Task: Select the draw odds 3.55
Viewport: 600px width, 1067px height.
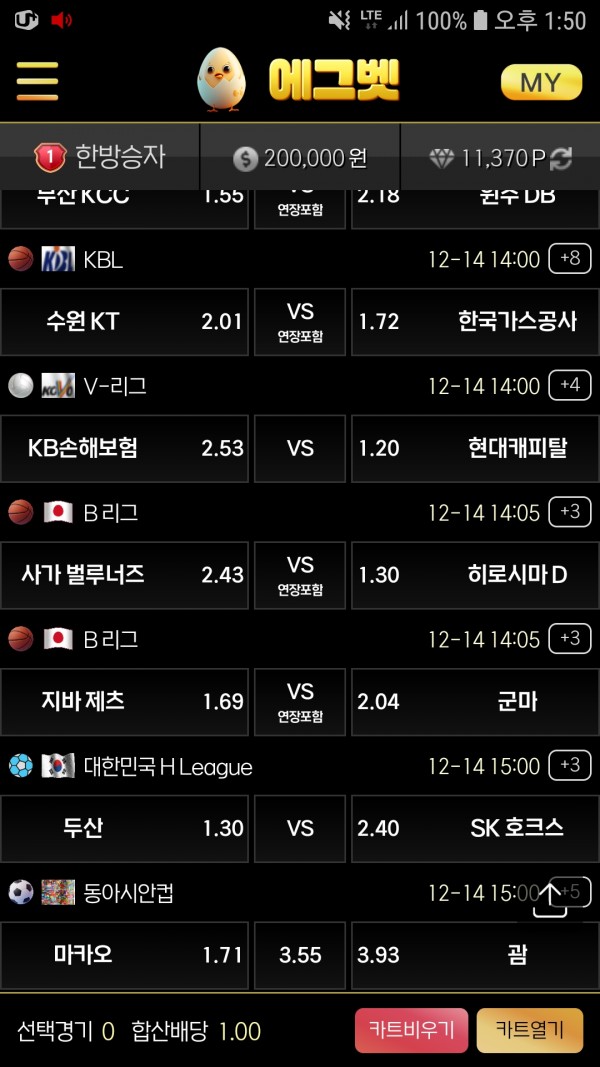Action: tap(300, 955)
